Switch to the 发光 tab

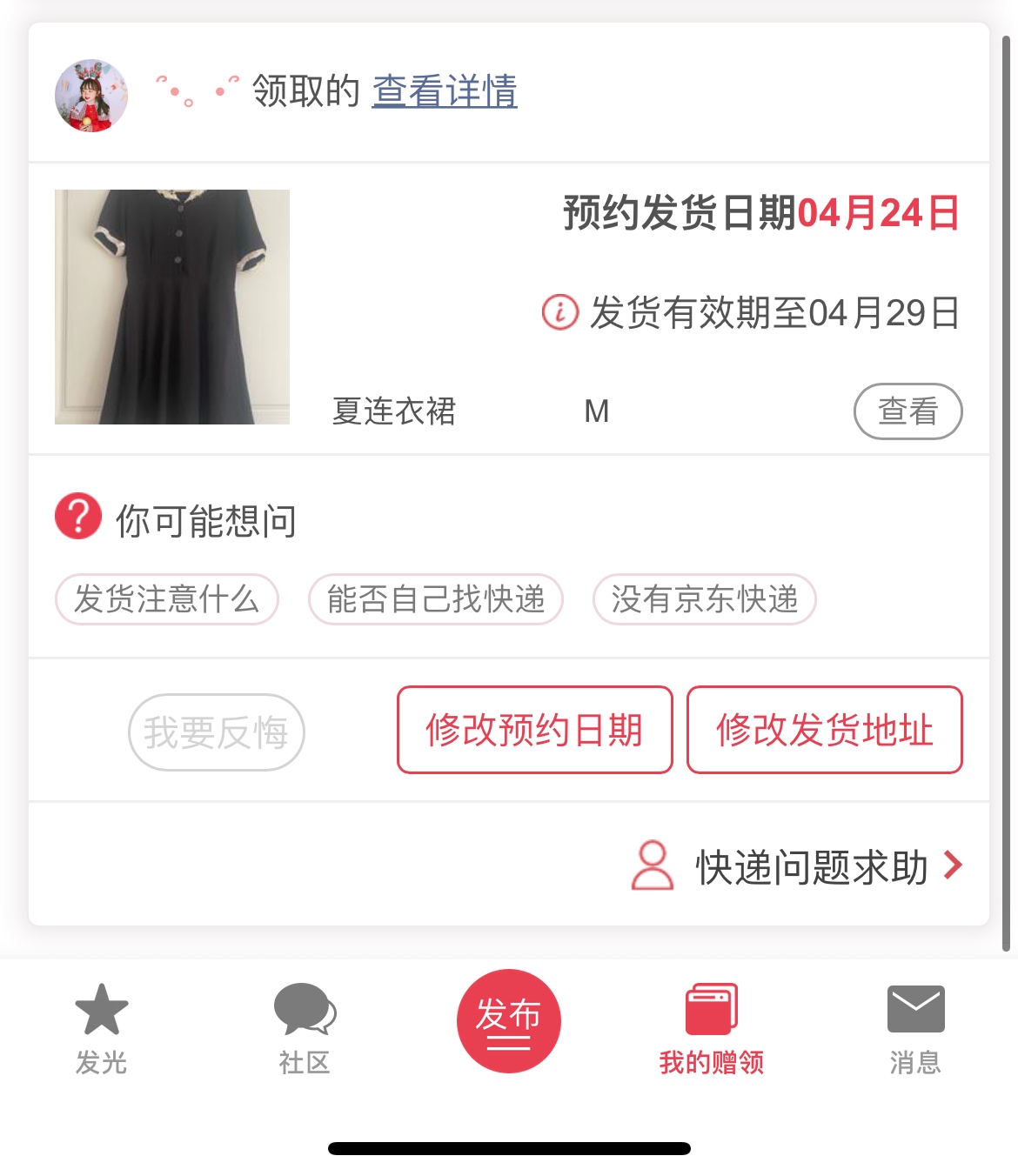coord(102,1028)
